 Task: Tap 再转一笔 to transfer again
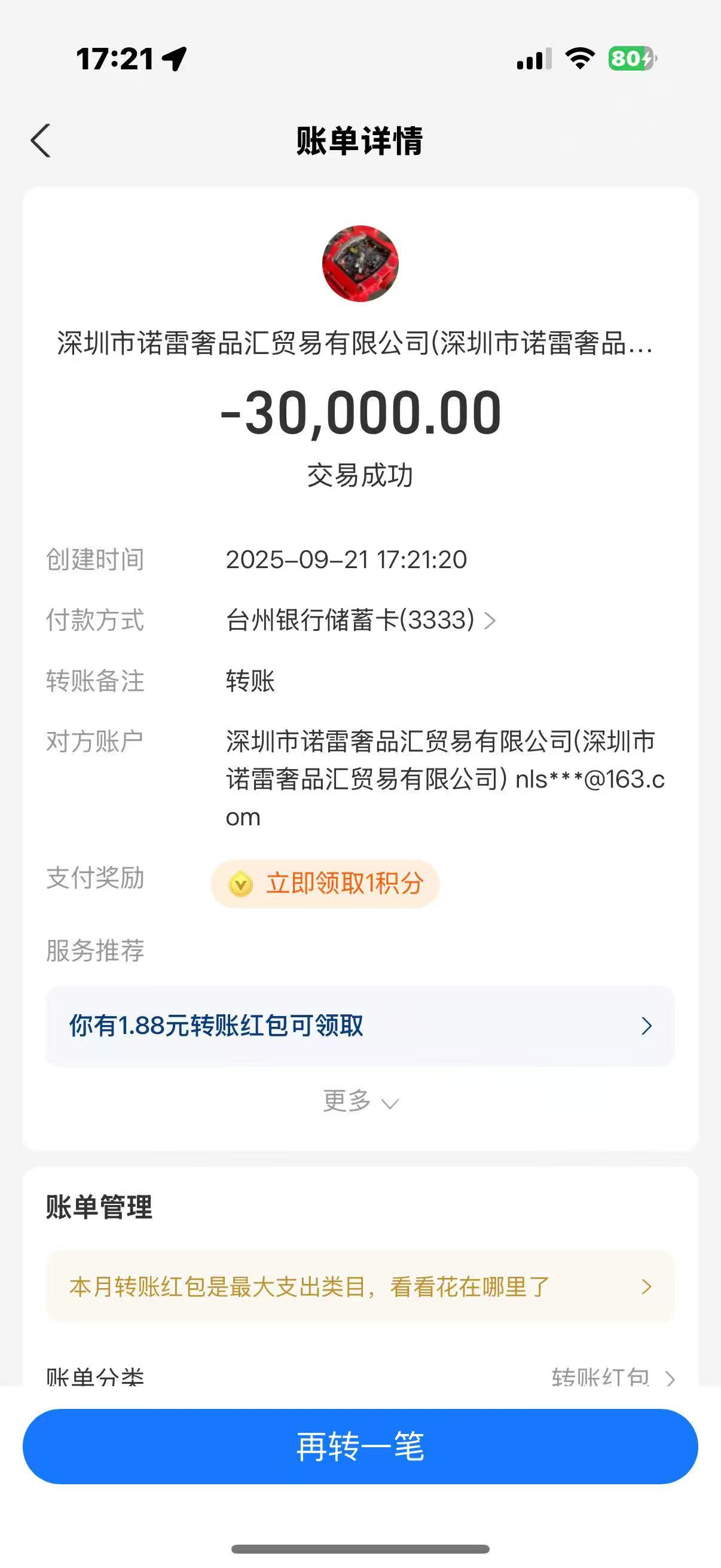360,1446
